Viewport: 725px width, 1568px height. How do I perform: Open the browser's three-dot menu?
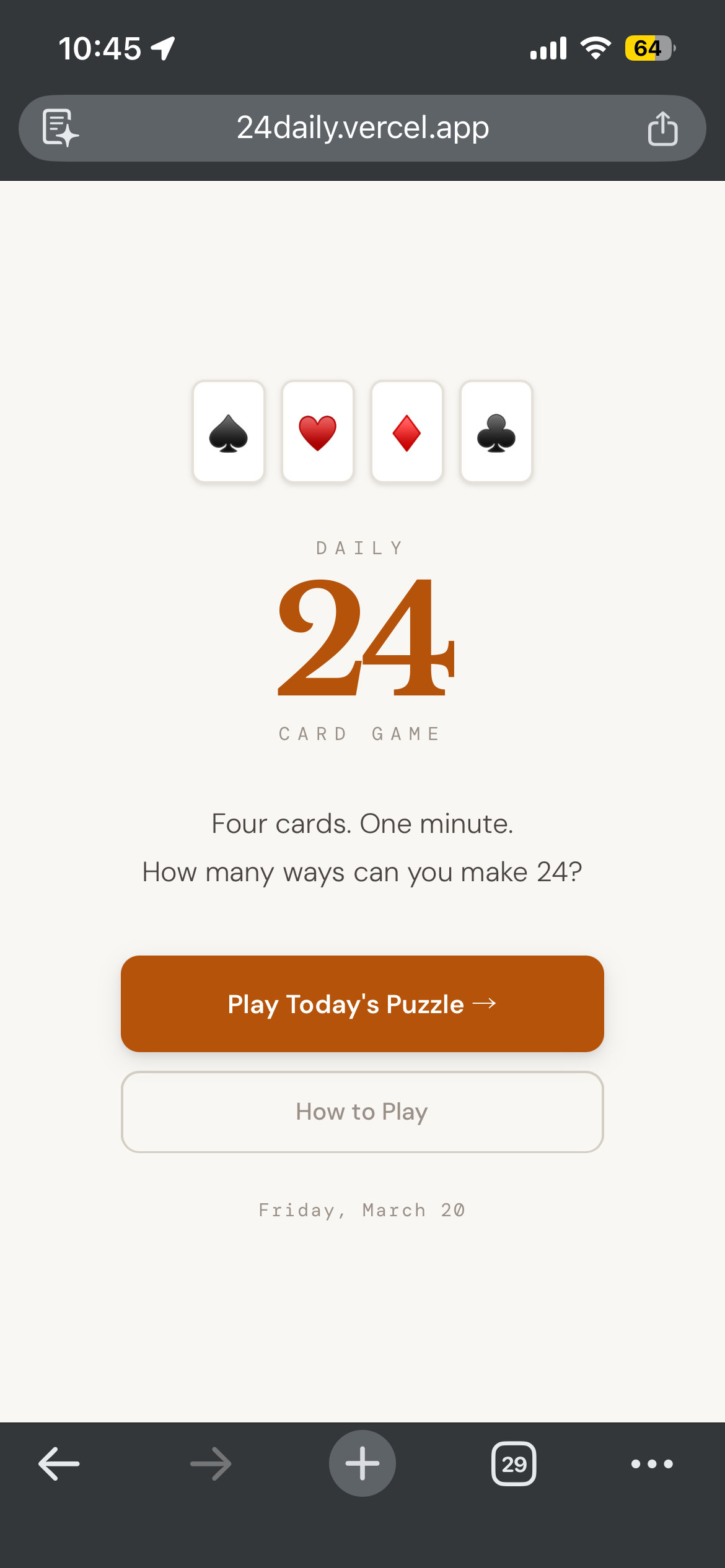pos(652,1464)
